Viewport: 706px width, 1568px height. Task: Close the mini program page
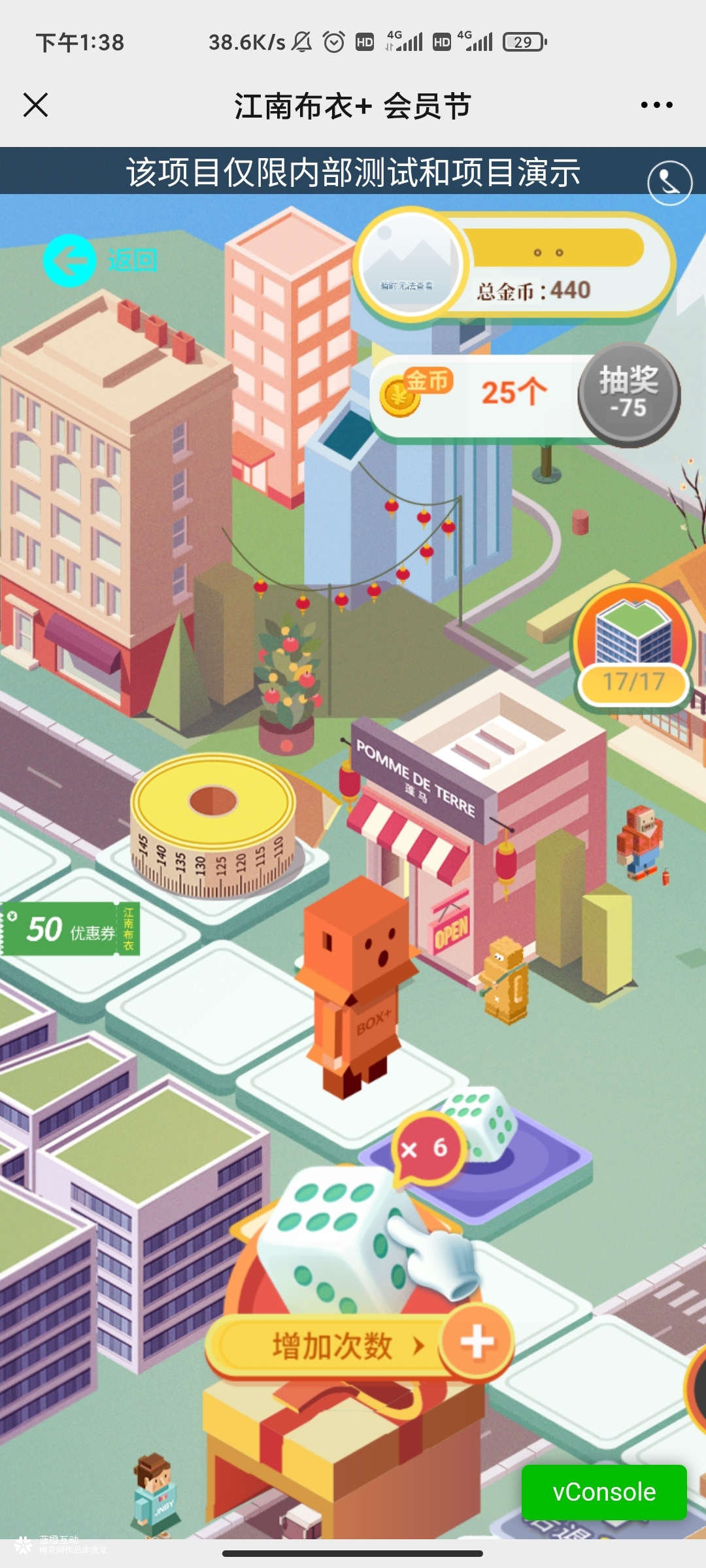pyautogui.click(x=36, y=105)
